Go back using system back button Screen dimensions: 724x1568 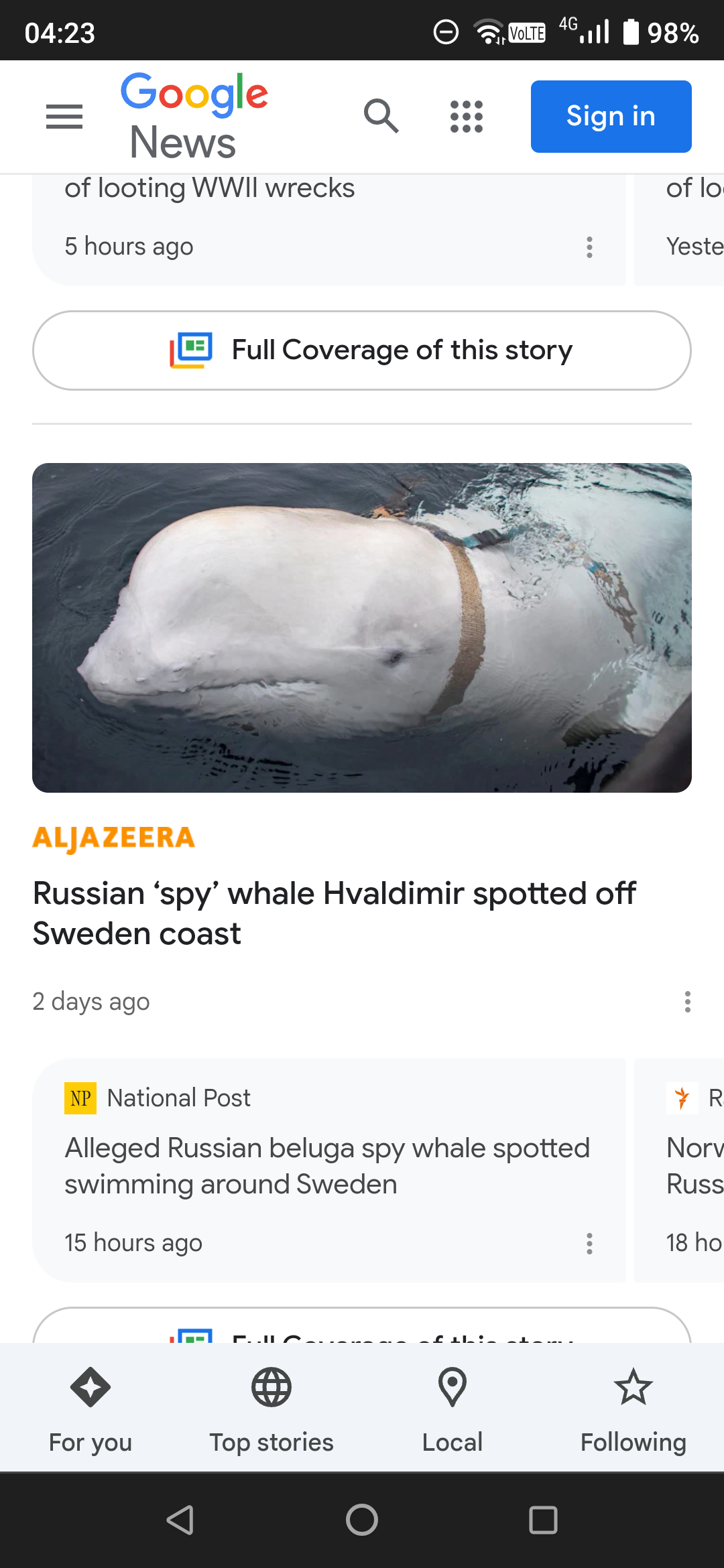tap(180, 1520)
